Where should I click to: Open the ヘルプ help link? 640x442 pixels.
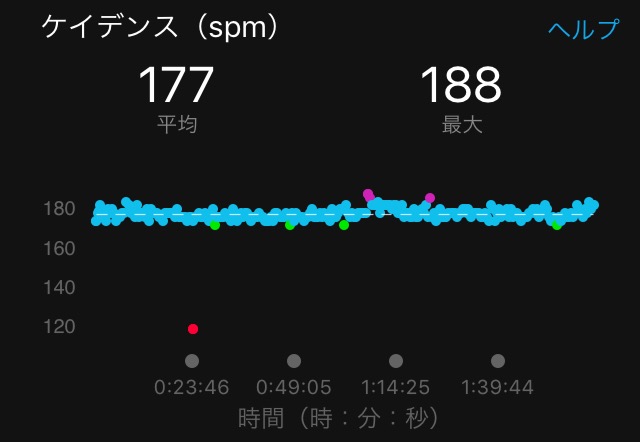pos(583,30)
